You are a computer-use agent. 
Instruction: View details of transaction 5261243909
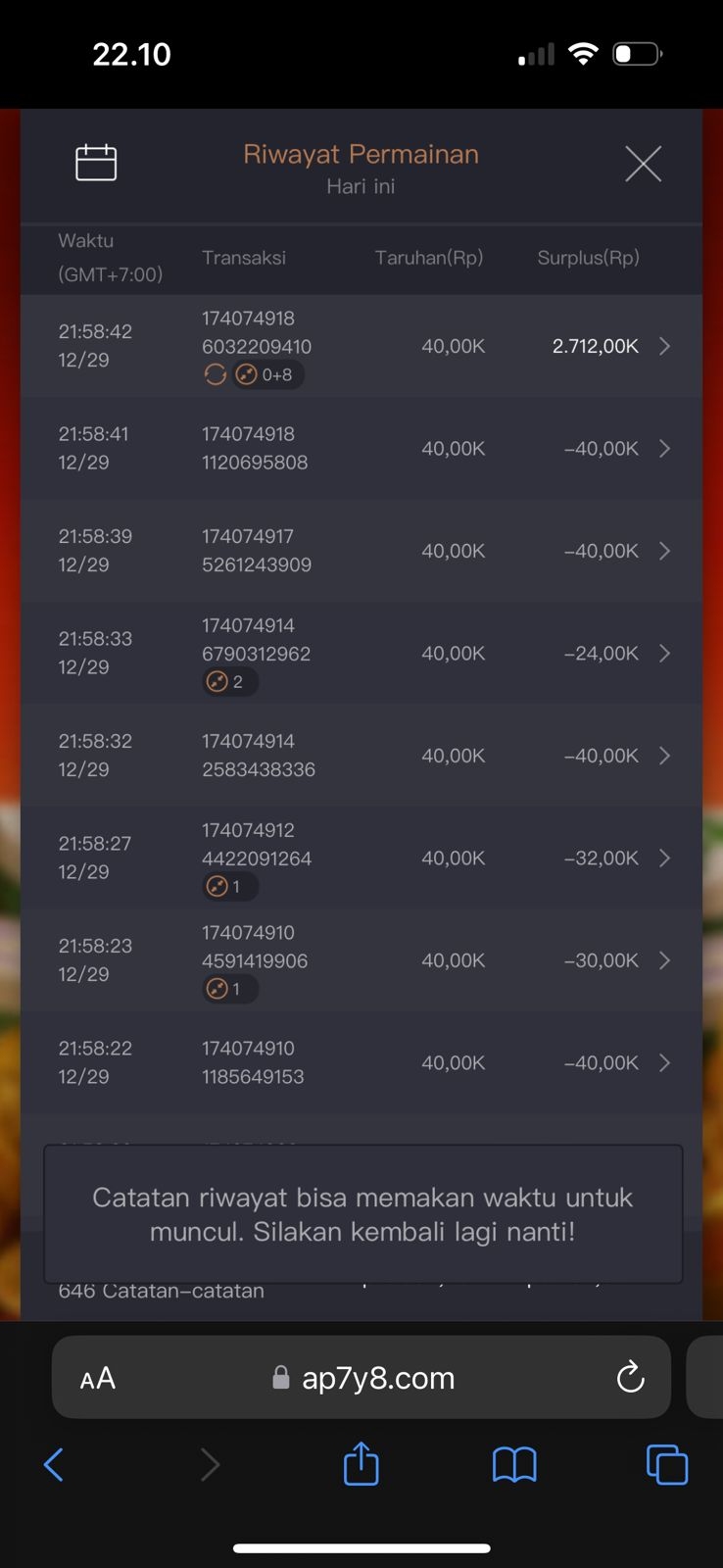pyautogui.click(x=664, y=551)
